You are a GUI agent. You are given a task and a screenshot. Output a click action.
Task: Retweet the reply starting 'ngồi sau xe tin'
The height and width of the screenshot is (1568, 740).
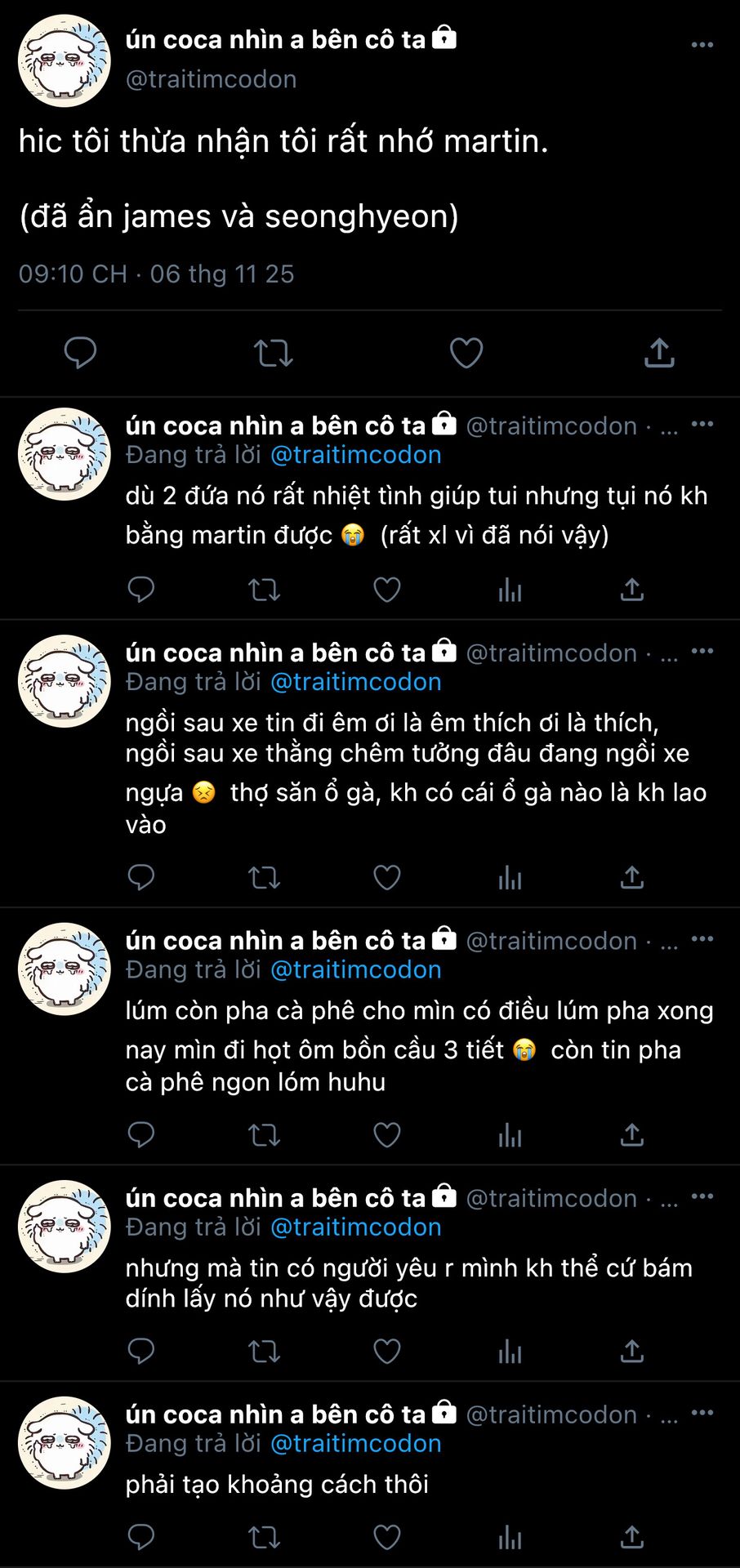click(x=264, y=878)
